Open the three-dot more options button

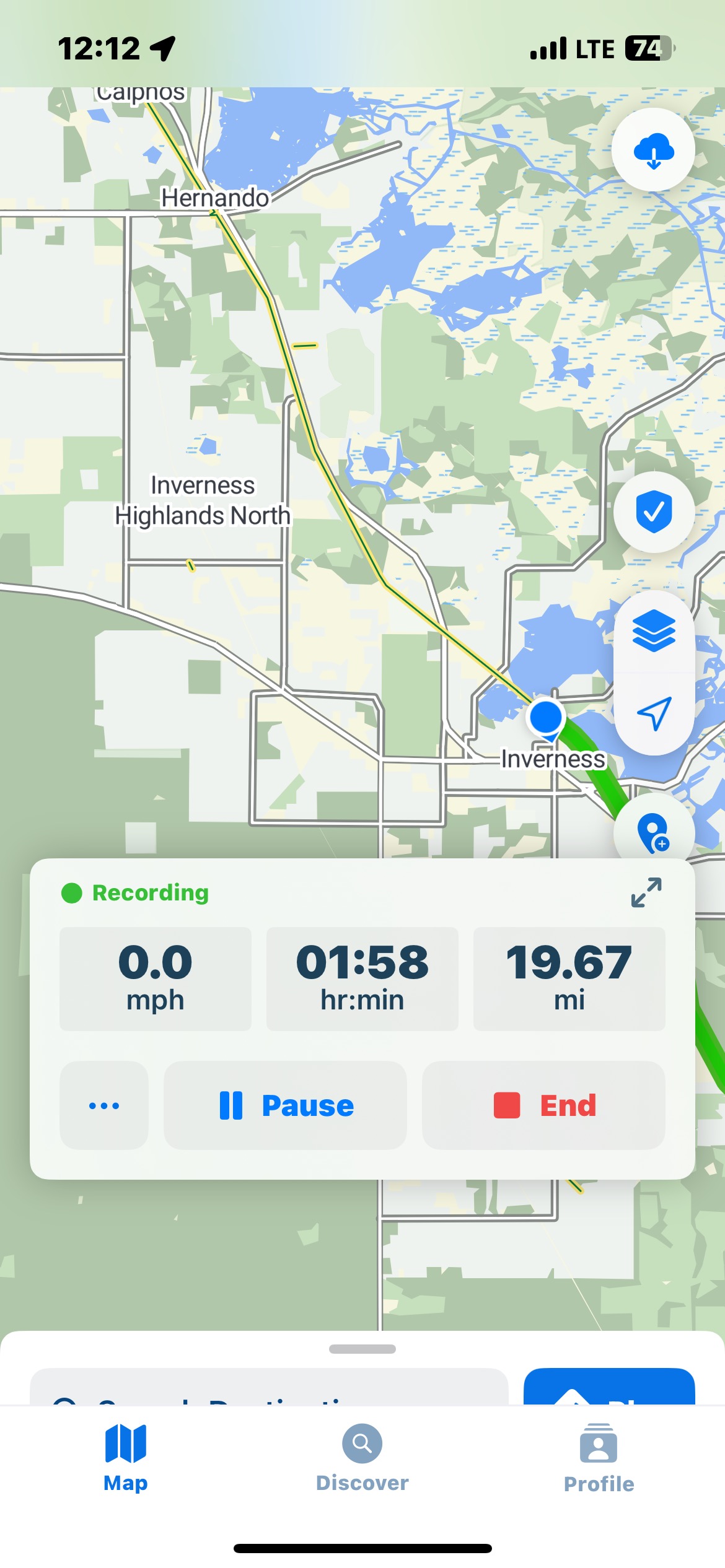(104, 1105)
